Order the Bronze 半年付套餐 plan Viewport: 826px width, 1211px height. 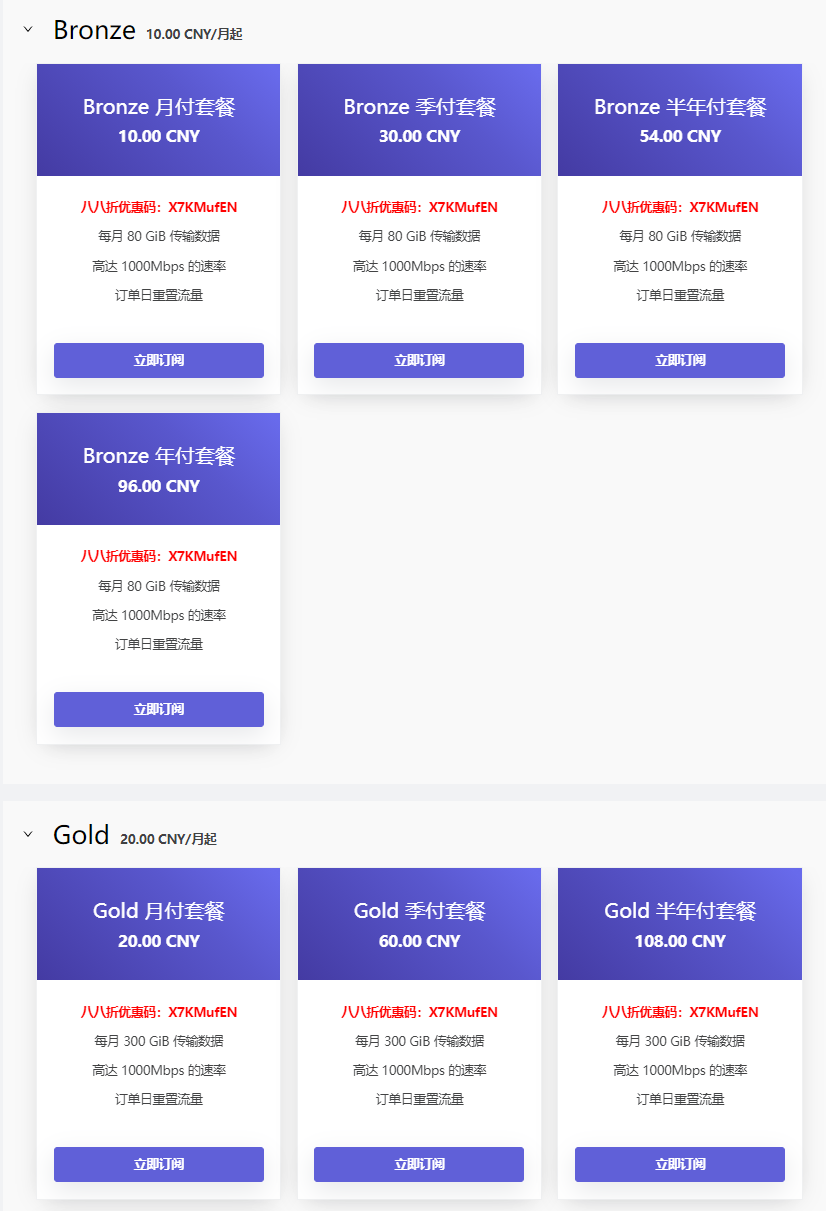tap(680, 360)
